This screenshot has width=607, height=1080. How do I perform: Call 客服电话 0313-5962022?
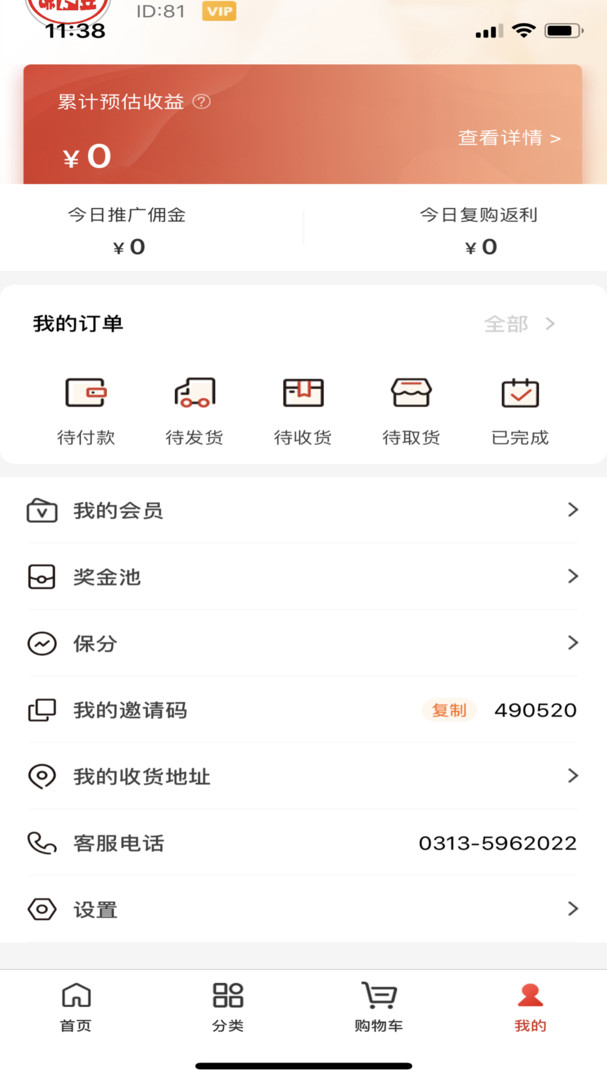[x=497, y=843]
